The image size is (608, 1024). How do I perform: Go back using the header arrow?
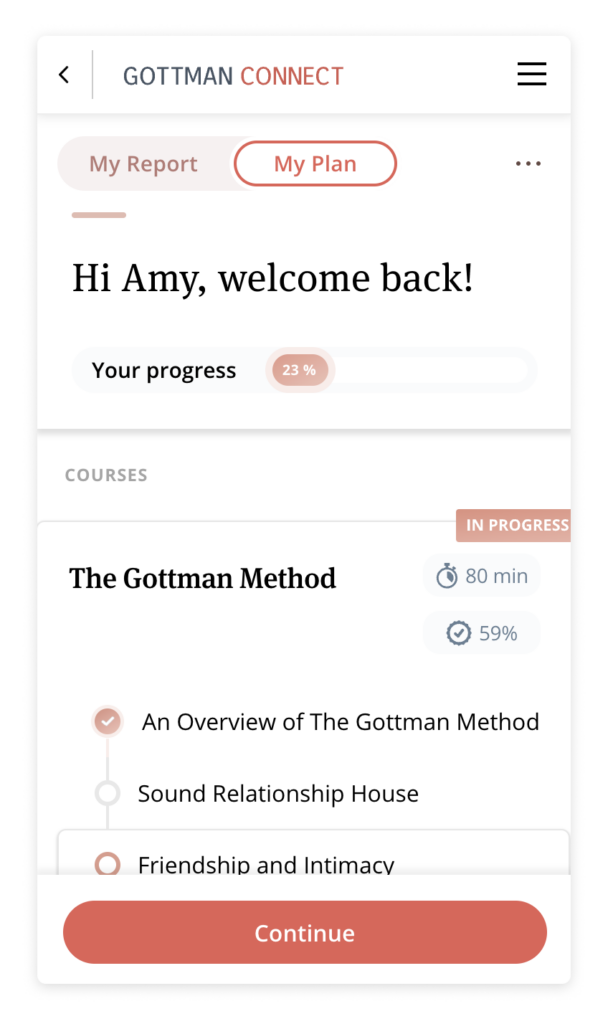point(64,75)
